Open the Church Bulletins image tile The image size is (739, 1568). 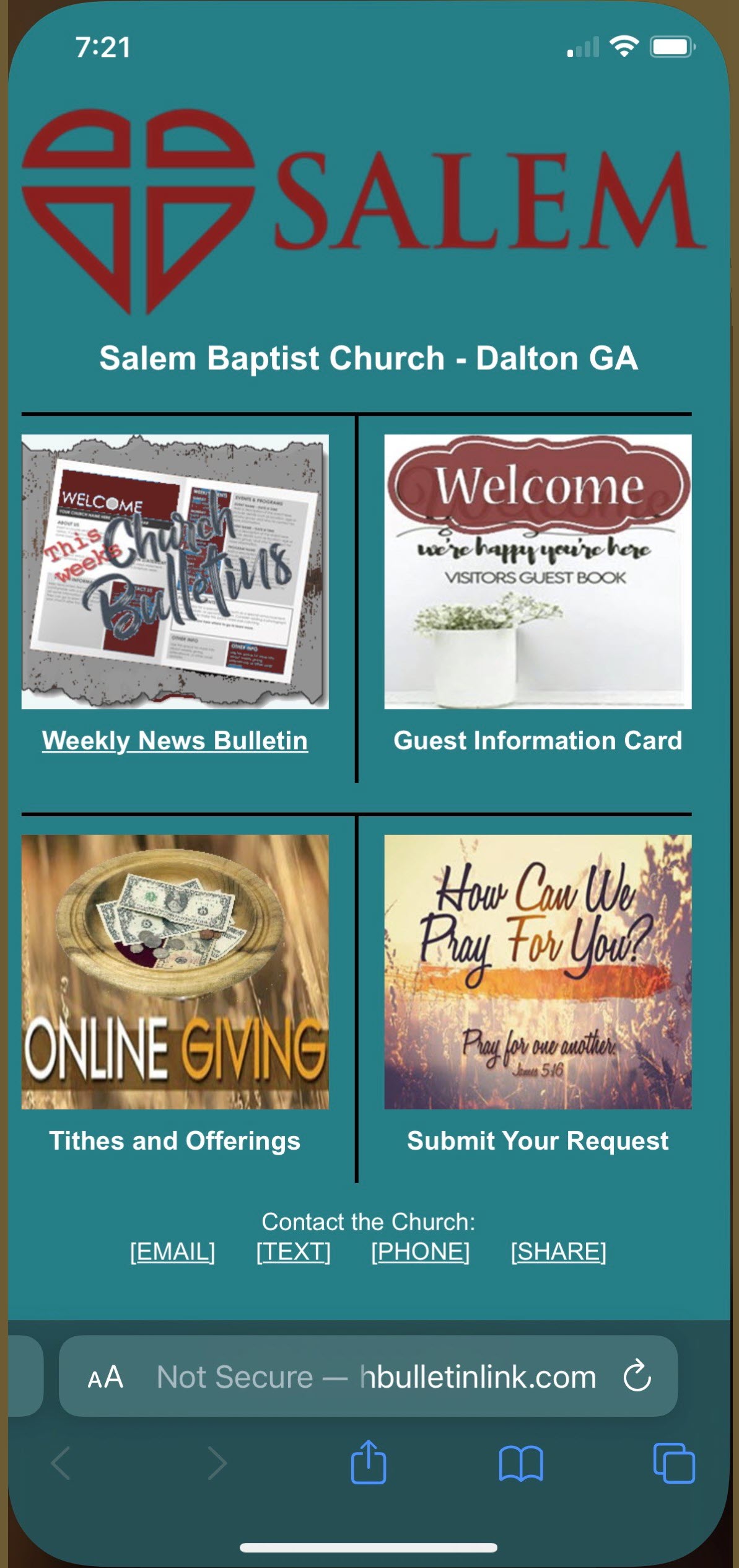pyautogui.click(x=175, y=571)
